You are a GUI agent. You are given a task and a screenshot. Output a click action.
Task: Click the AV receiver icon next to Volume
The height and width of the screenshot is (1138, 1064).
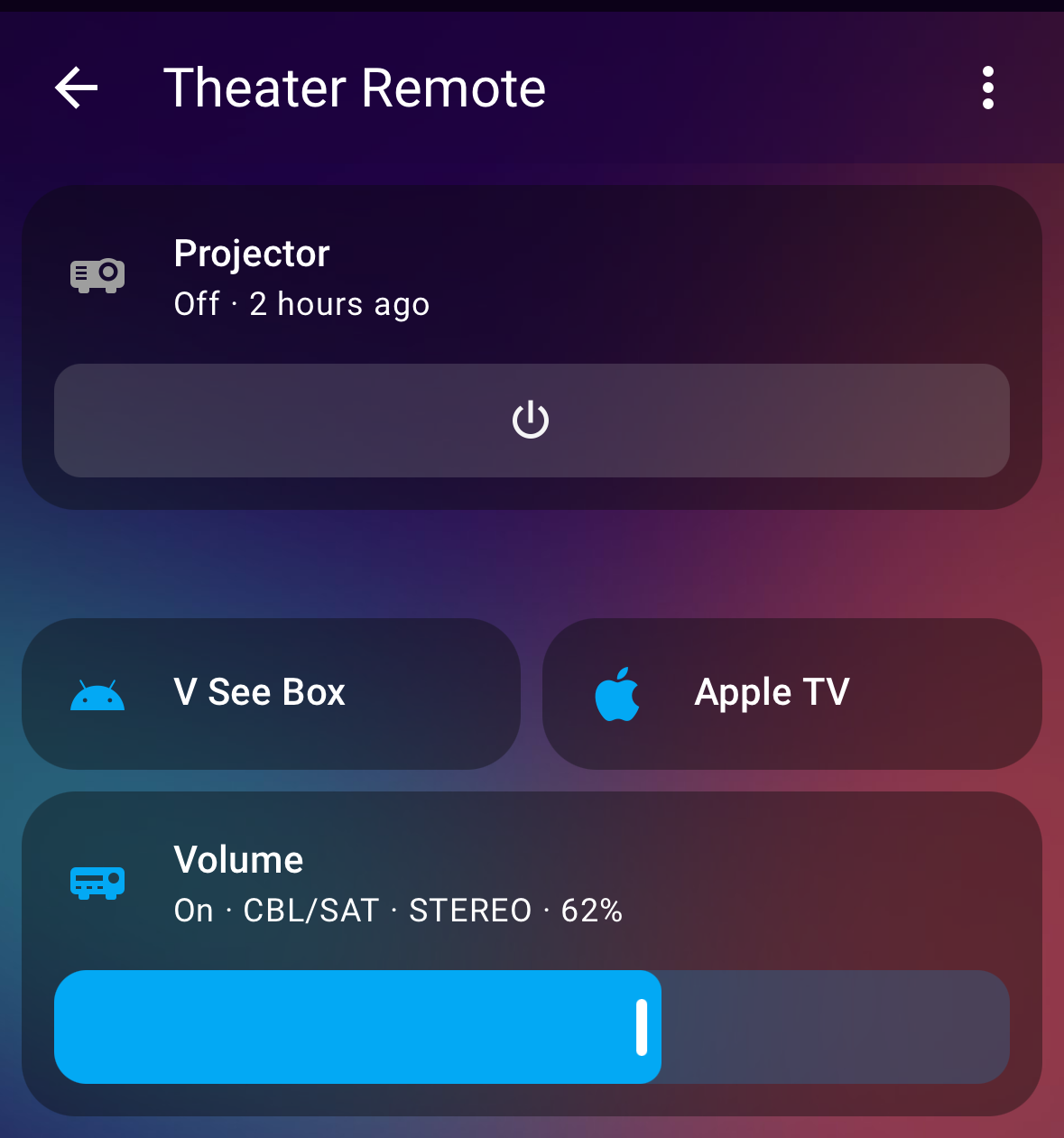tap(97, 884)
